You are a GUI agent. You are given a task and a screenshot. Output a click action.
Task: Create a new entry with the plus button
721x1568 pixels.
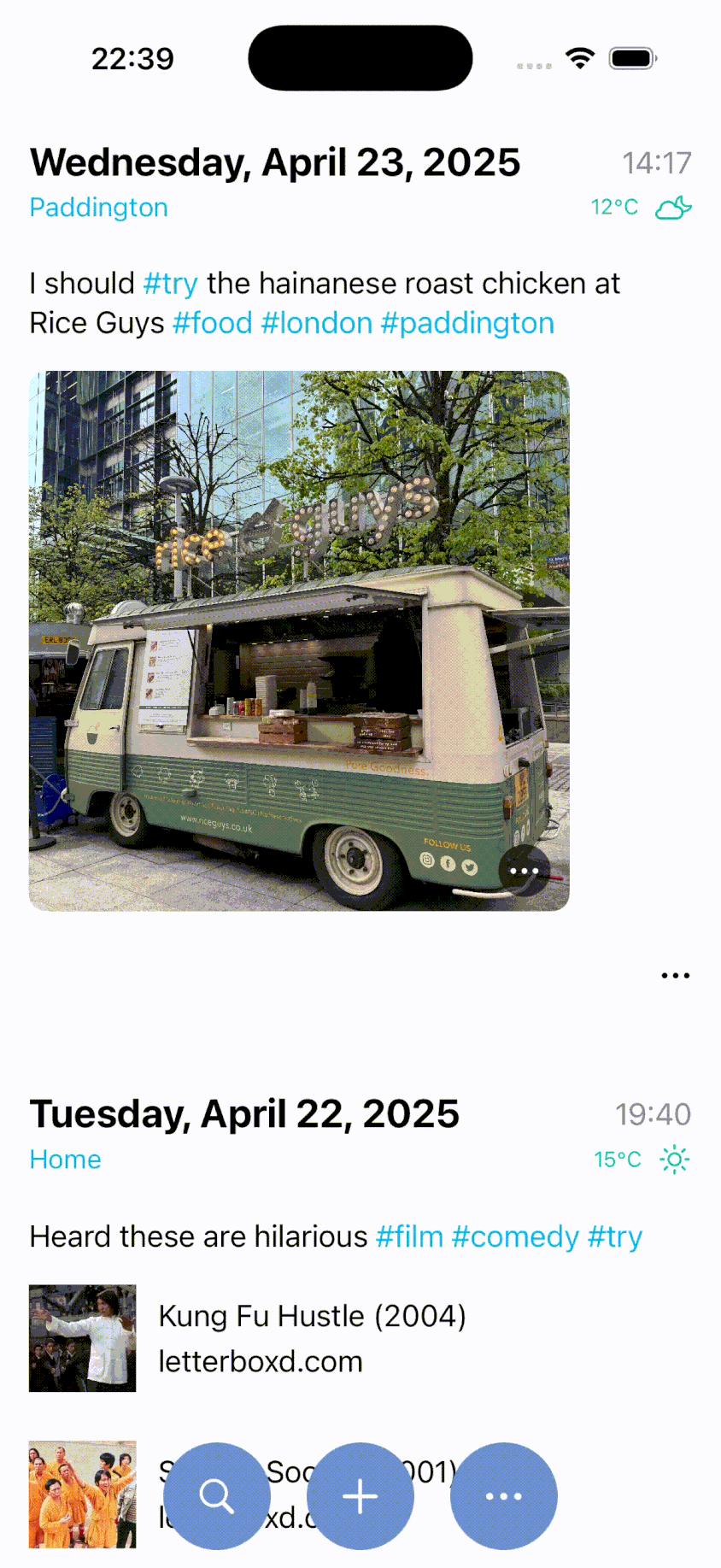click(360, 1496)
